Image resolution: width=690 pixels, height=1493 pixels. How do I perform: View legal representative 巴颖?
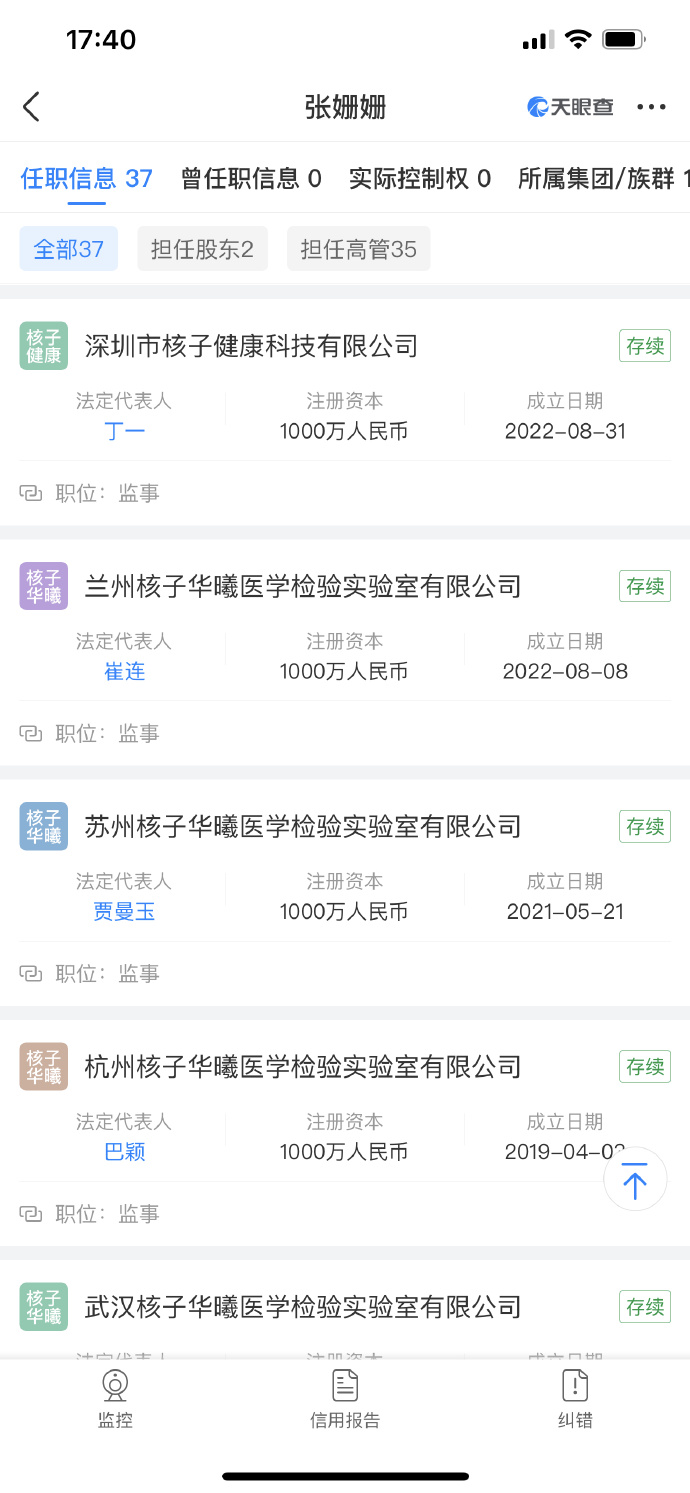125,1152
